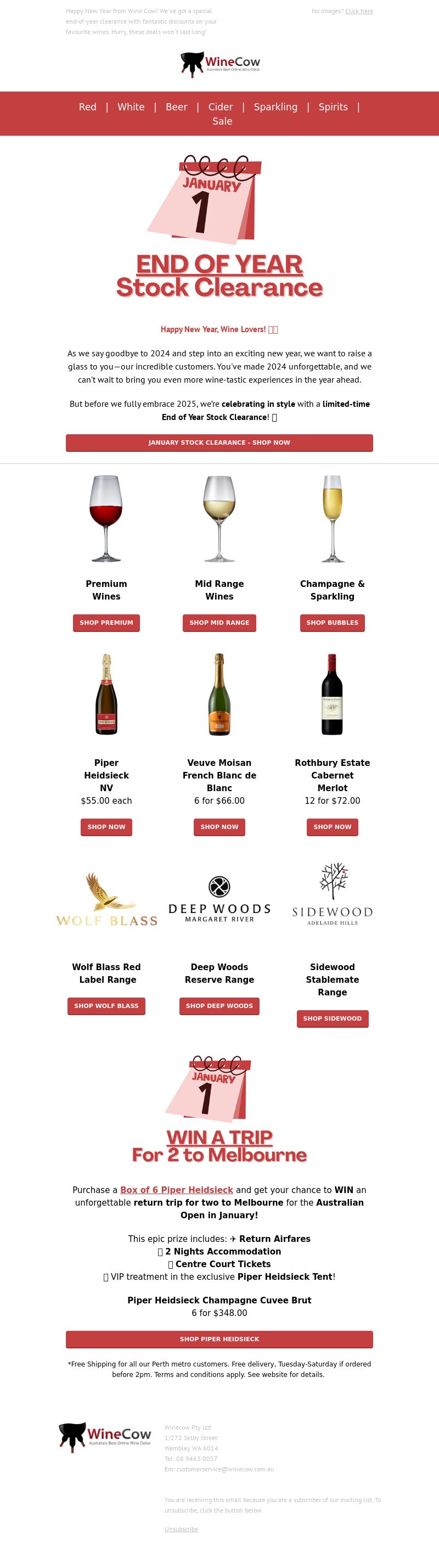The width and height of the screenshot is (439, 1568).
Task: Shop now for Rothbury Estate Cabernet Merlot
Action: click(x=332, y=827)
